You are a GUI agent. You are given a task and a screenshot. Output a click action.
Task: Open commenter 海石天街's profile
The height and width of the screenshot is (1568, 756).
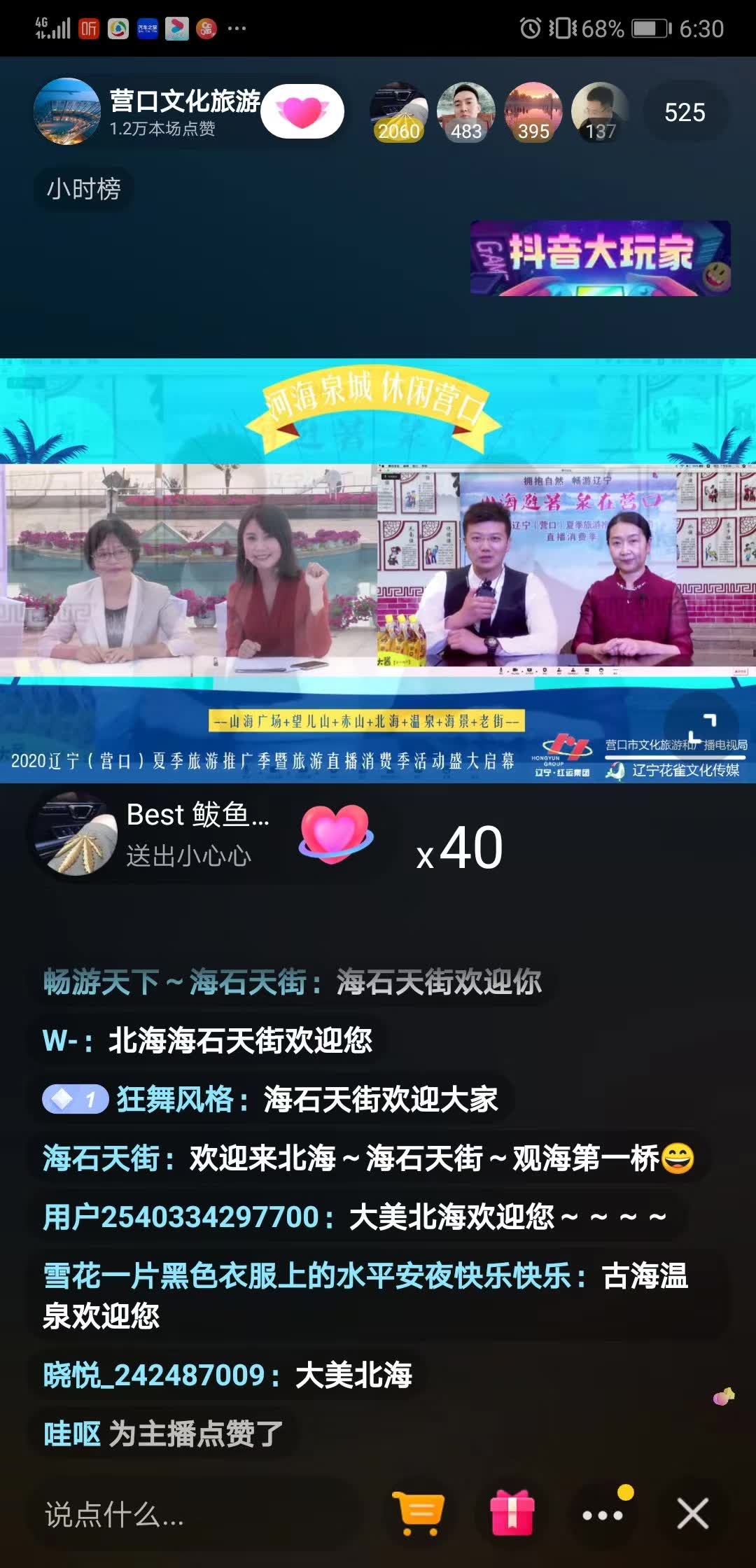pyautogui.click(x=102, y=1158)
